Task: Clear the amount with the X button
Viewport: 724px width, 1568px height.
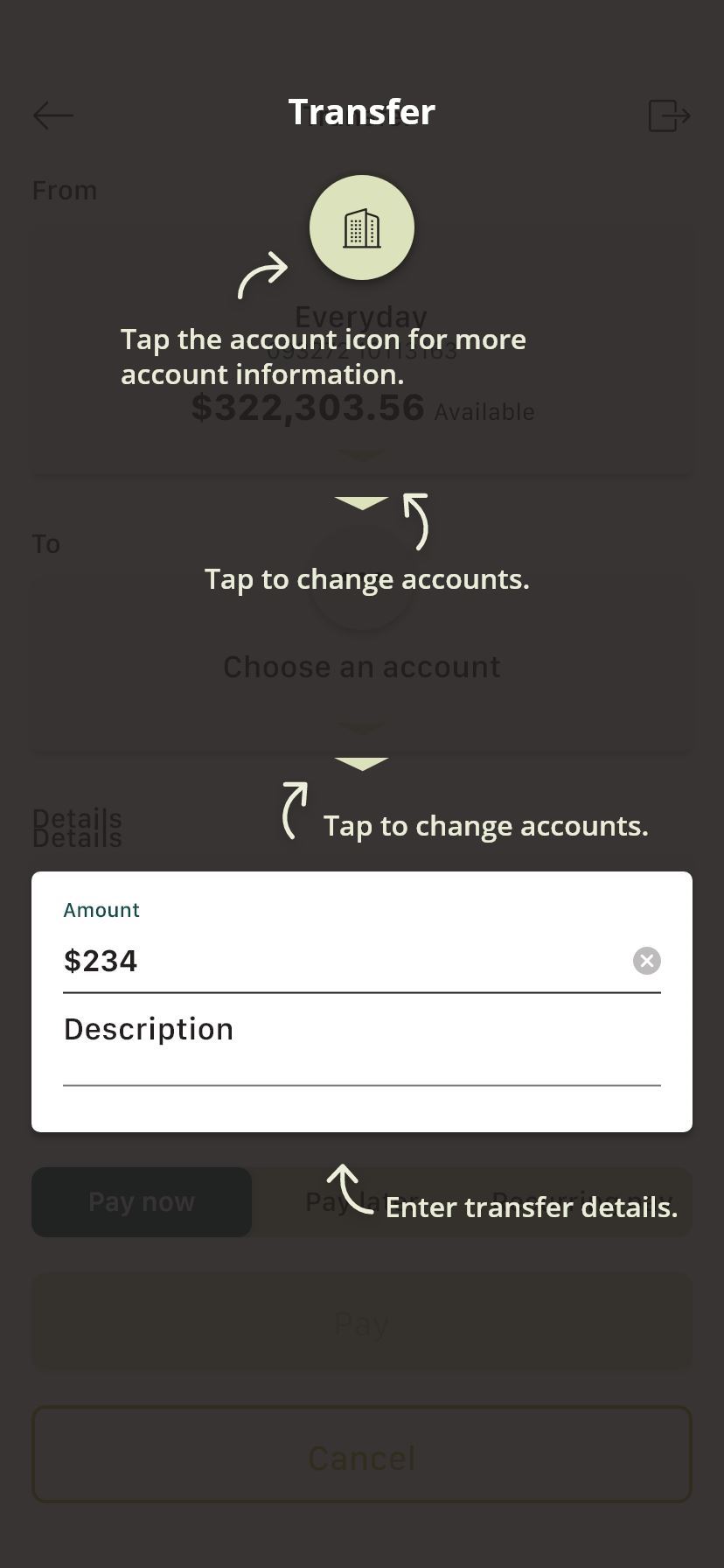Action: point(647,961)
